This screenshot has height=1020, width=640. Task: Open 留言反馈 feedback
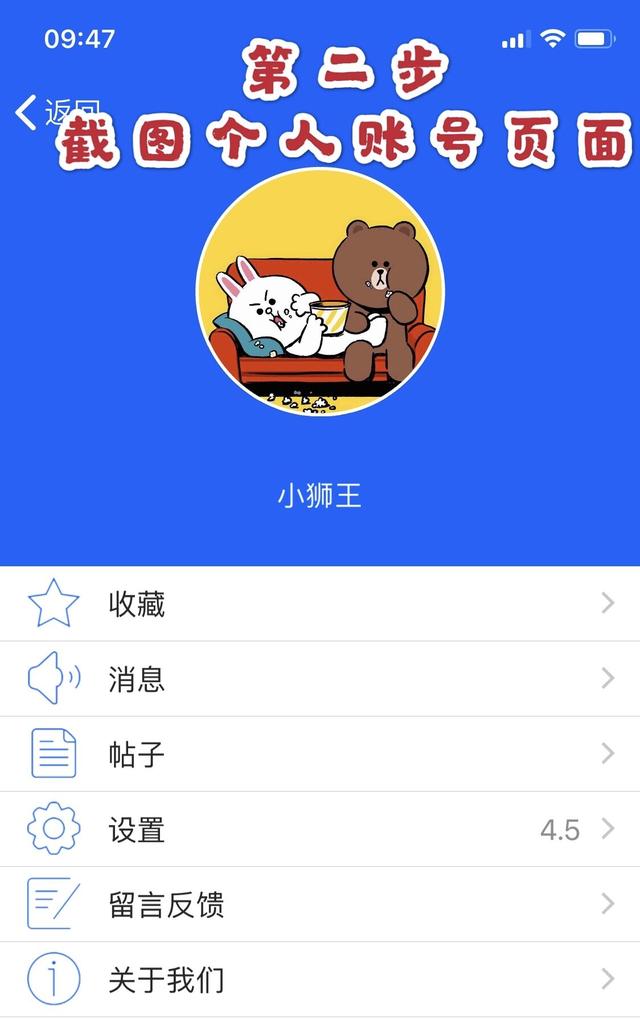(320, 904)
